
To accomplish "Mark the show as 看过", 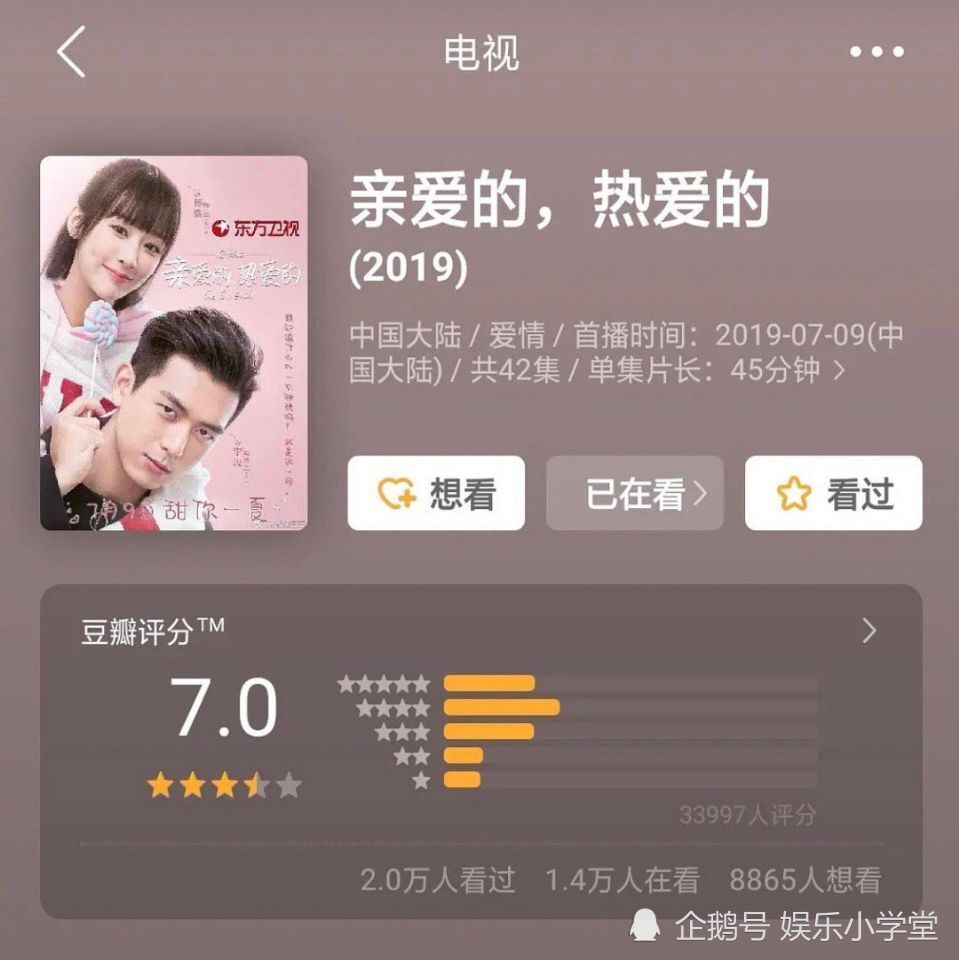I will pos(833,493).
